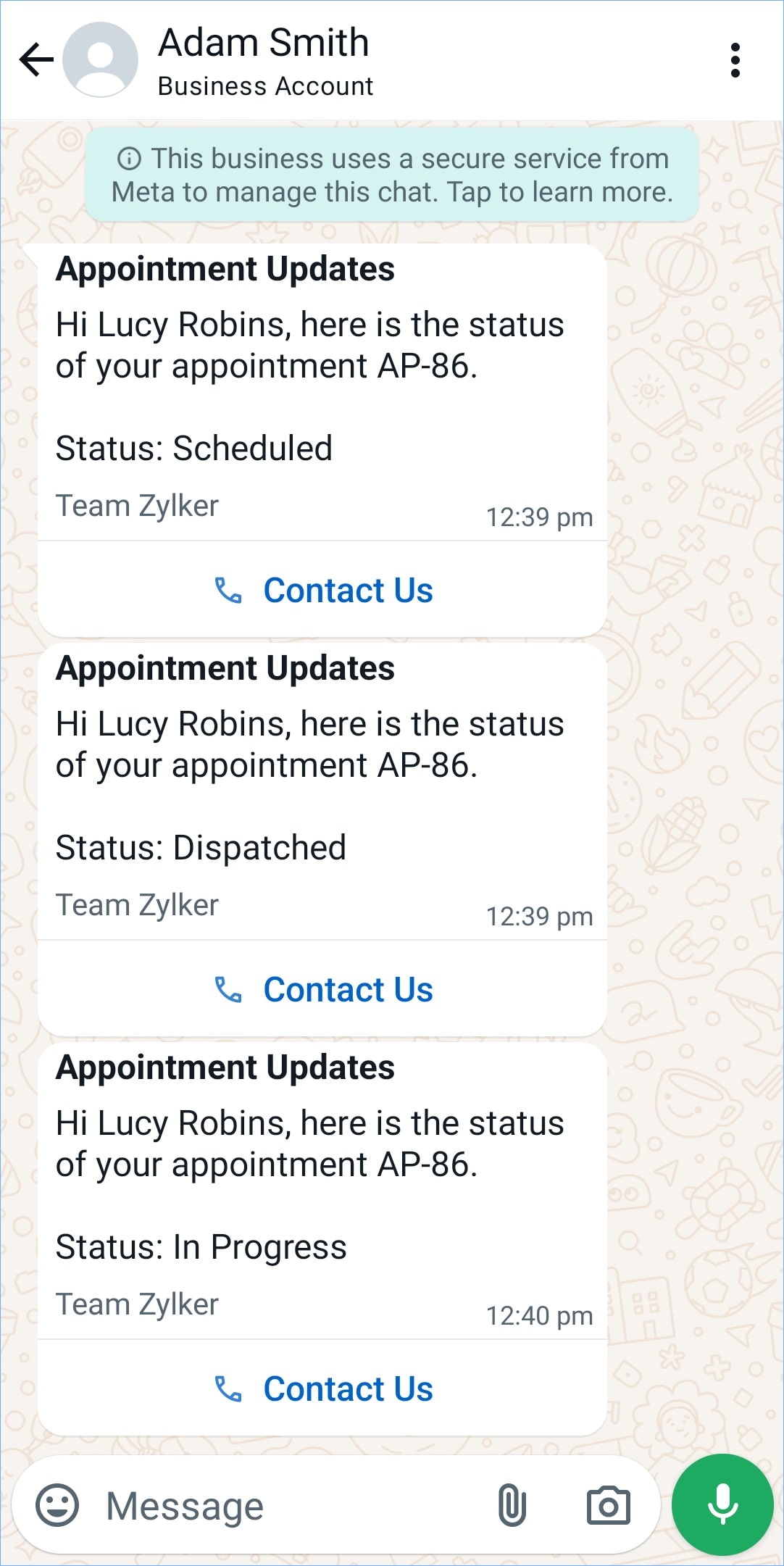This screenshot has height=1566, width=784.
Task: Go back from Adam Smith's chat
Action: (x=36, y=59)
